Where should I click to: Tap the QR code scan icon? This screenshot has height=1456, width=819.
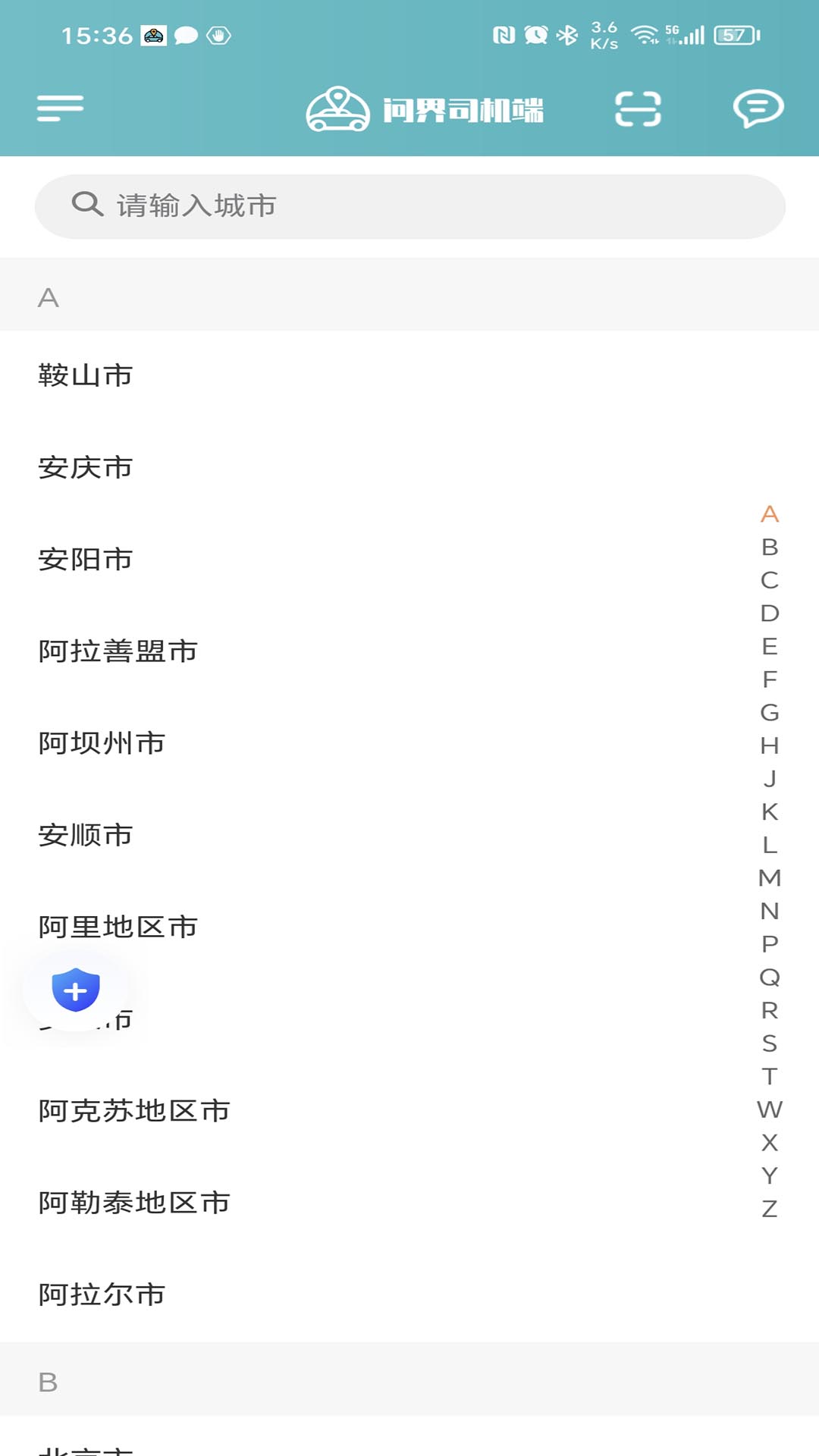(x=637, y=109)
